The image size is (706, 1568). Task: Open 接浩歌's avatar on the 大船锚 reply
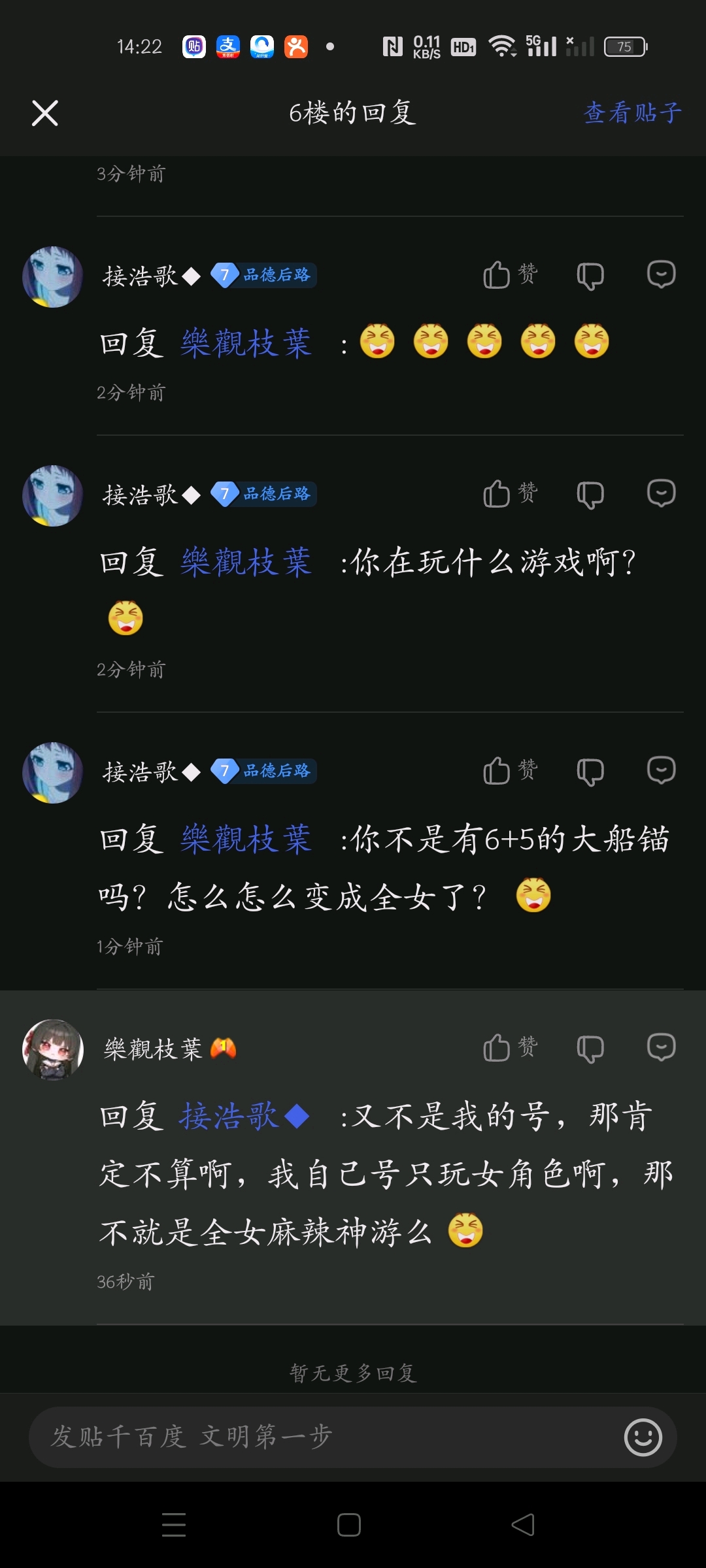[x=53, y=772]
